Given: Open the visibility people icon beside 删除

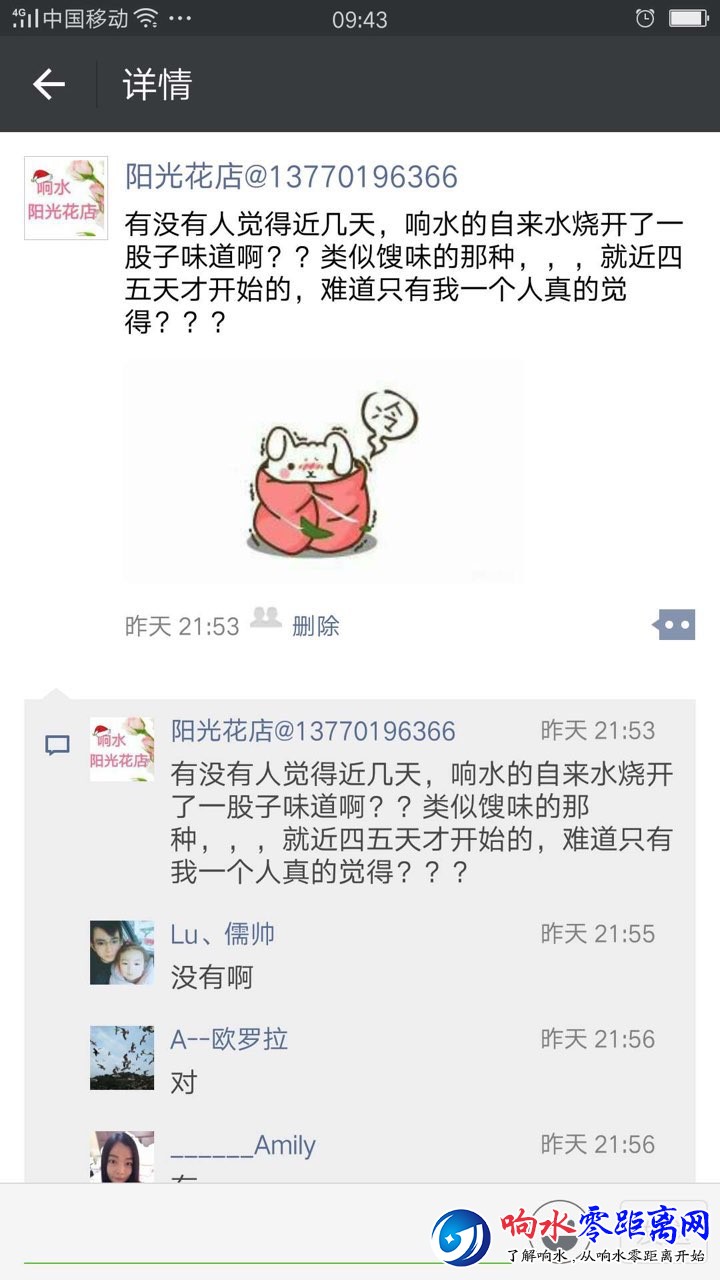Looking at the screenshot, I should coord(265,619).
